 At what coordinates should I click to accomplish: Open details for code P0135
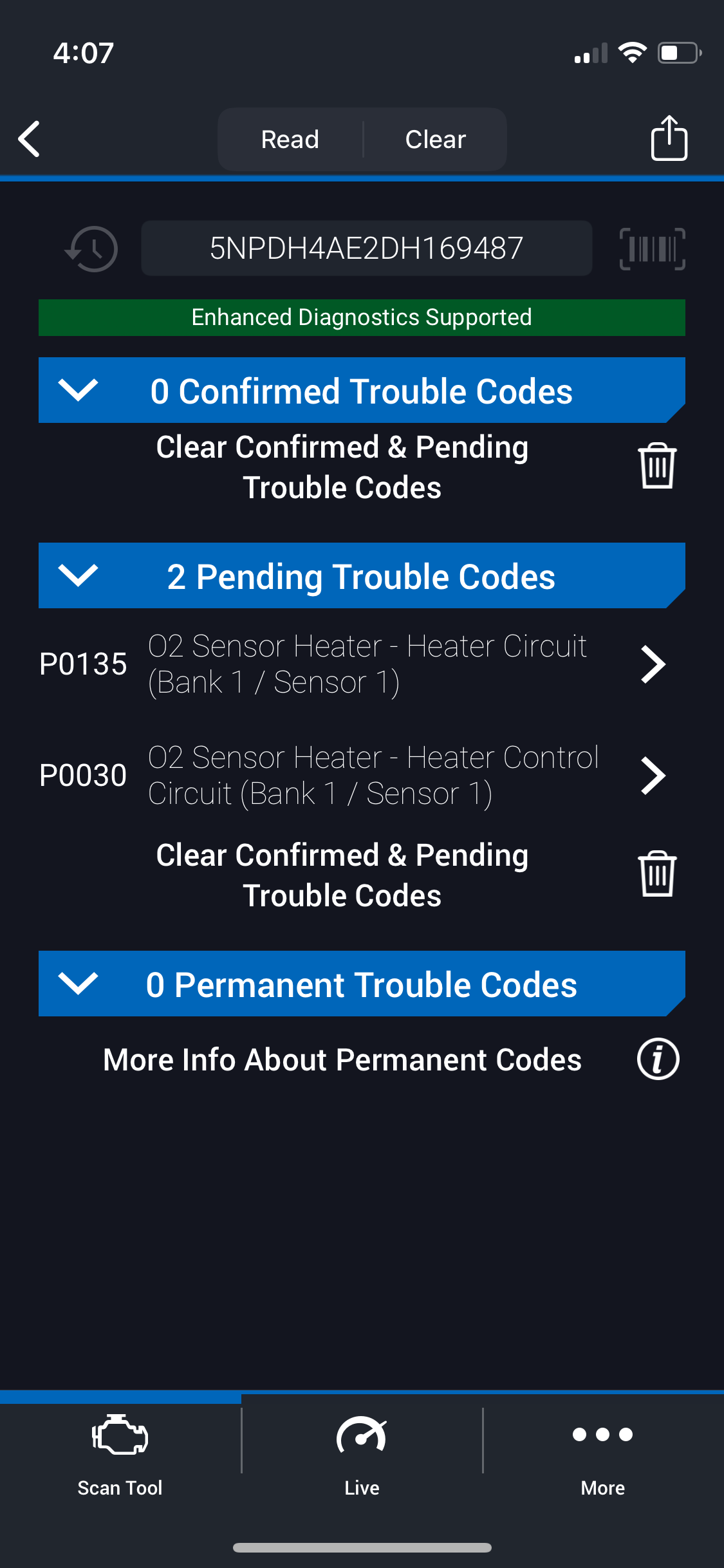pyautogui.click(x=653, y=664)
